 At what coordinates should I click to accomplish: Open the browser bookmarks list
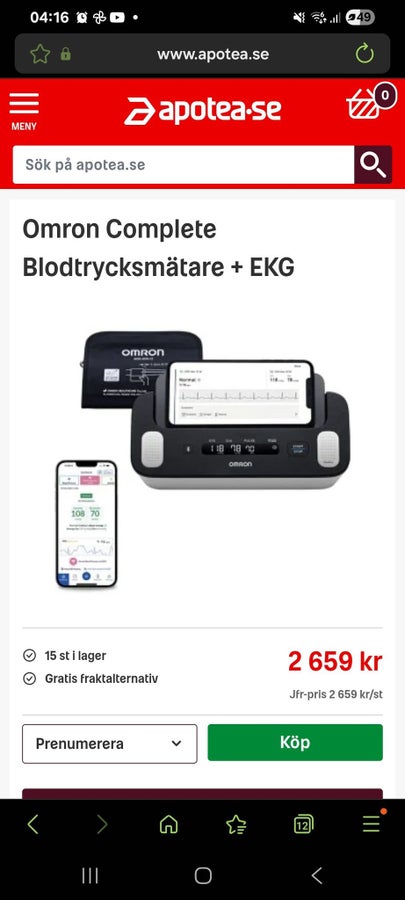[236, 825]
